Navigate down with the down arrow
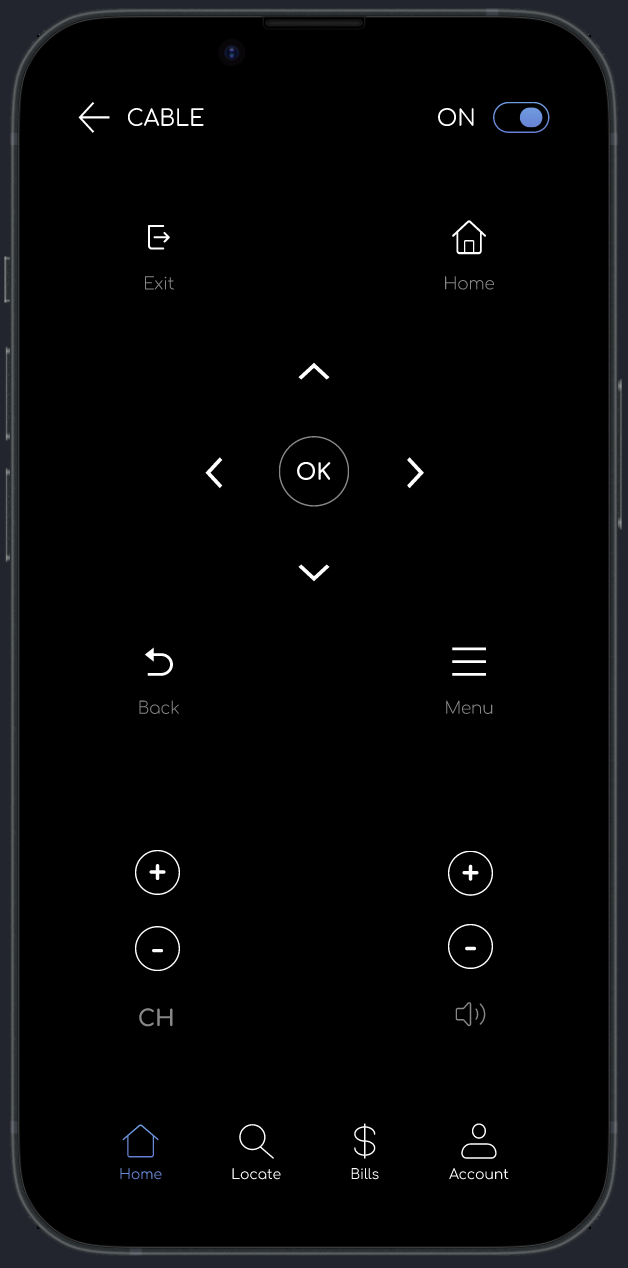 click(314, 572)
